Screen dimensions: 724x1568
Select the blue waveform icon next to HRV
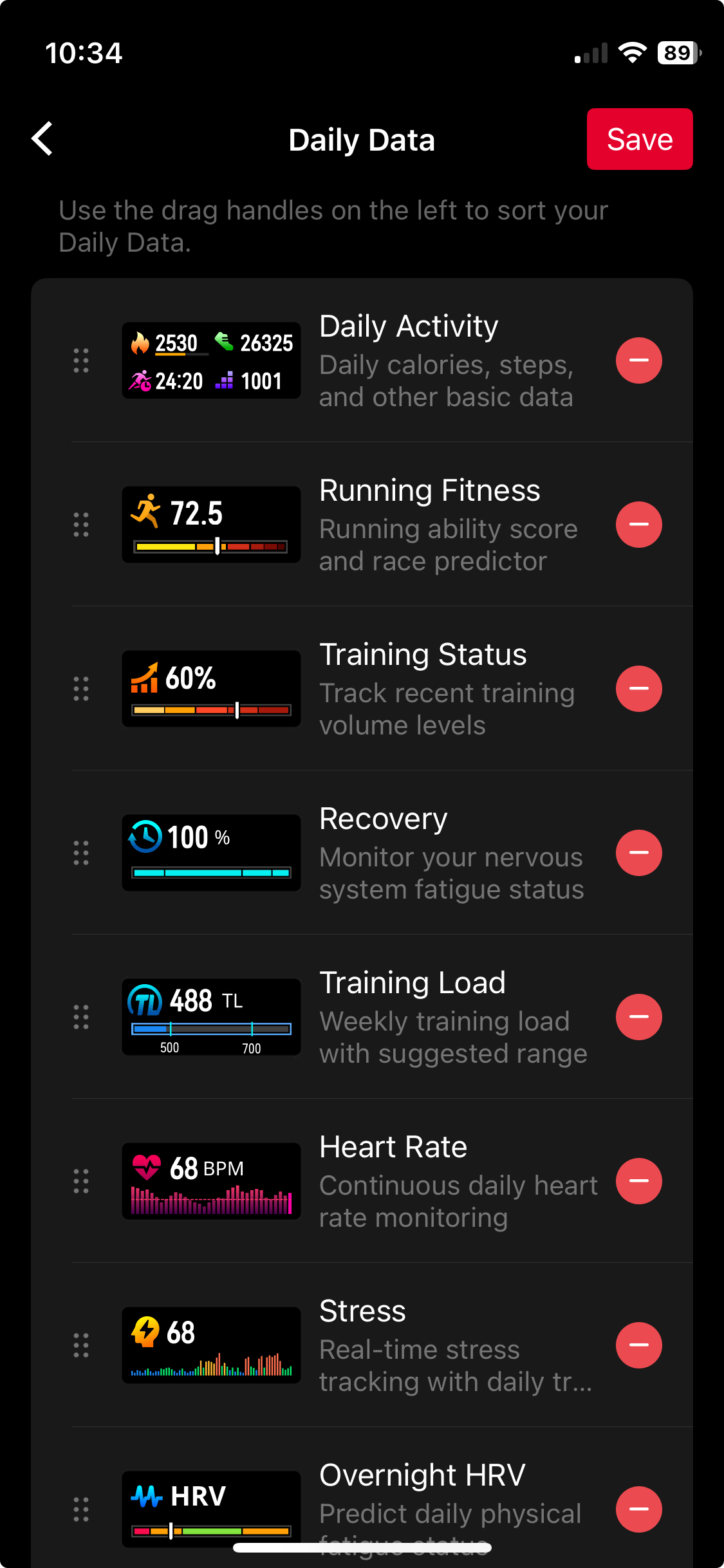click(147, 1496)
